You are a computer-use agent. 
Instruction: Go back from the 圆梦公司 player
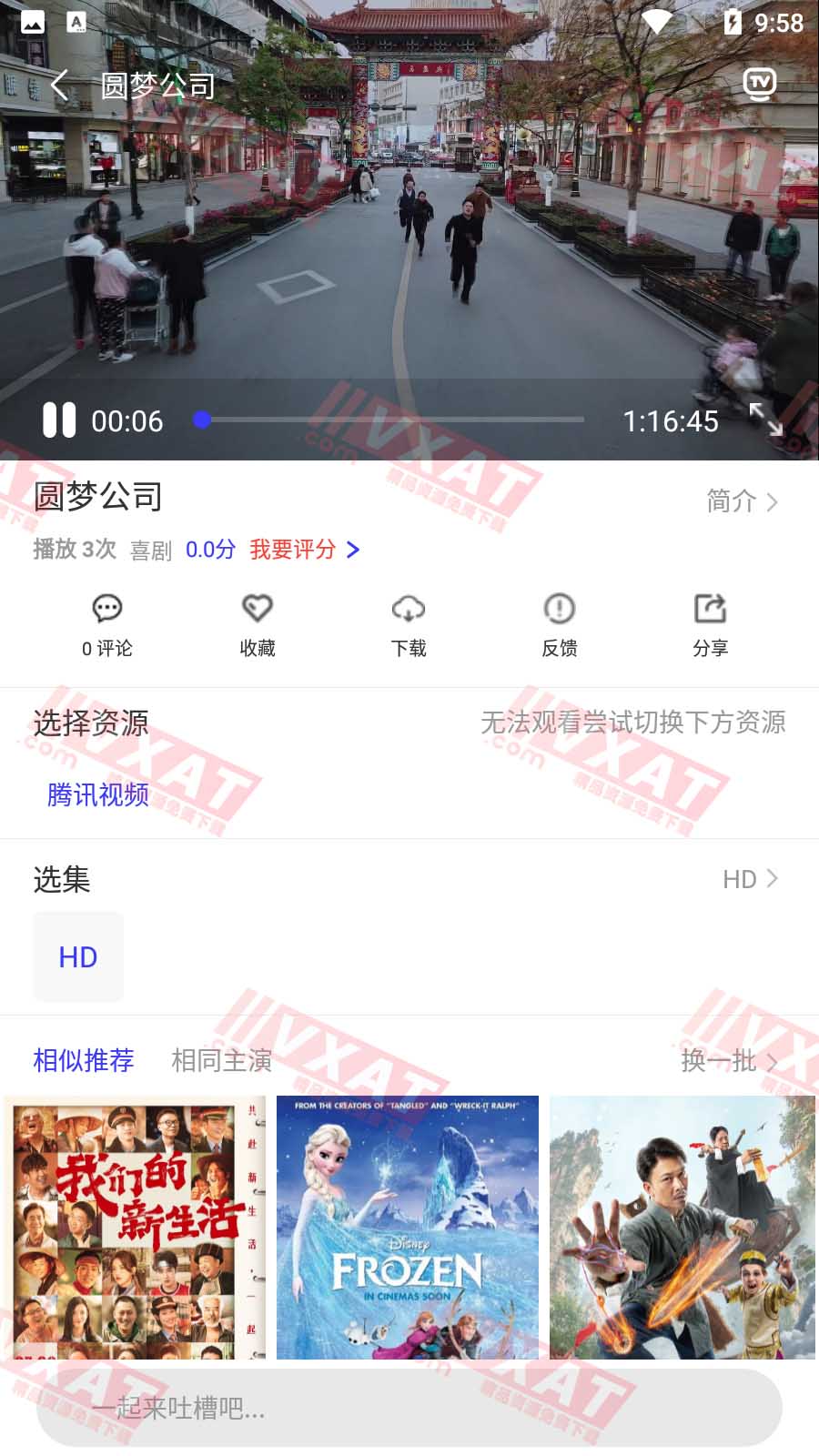pos(60,86)
